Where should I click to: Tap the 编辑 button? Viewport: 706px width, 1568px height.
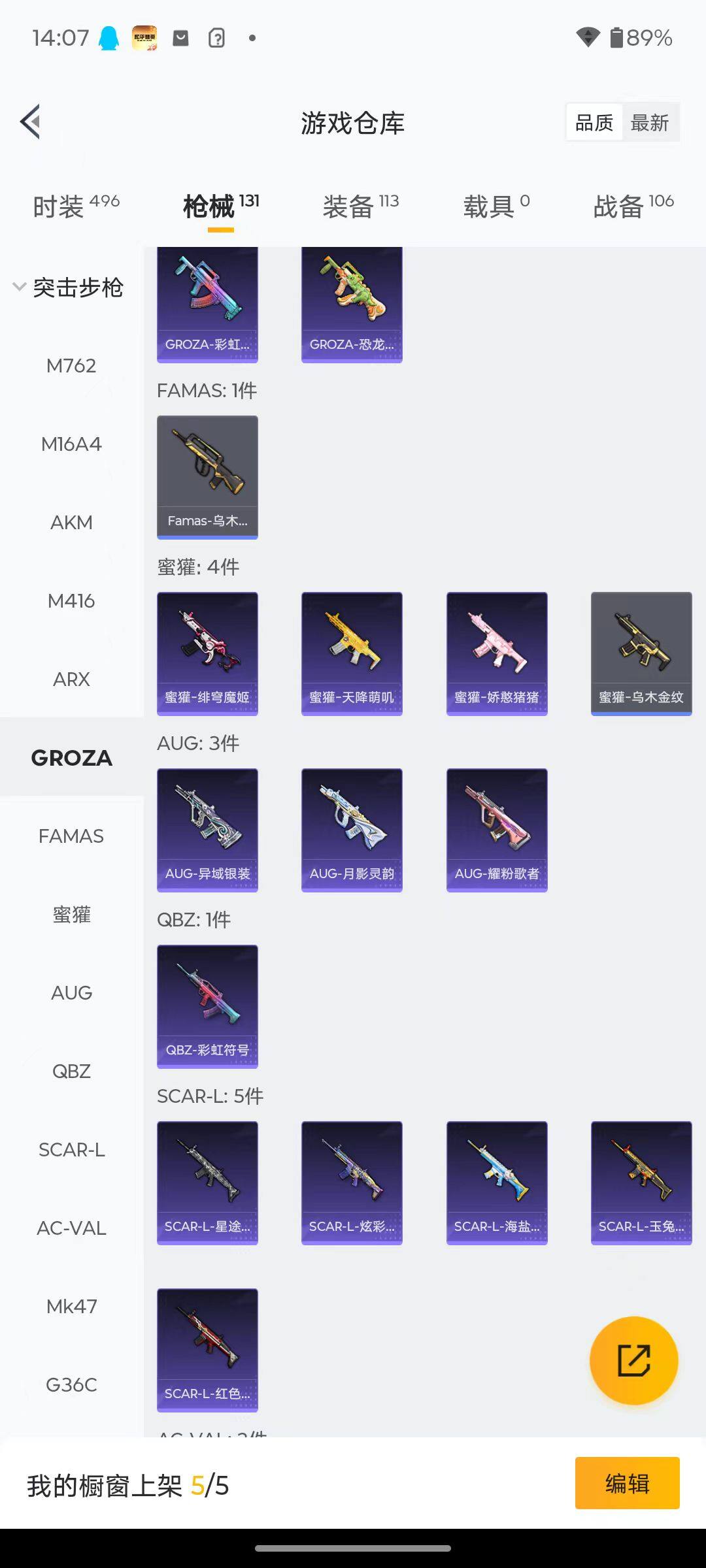click(627, 1483)
